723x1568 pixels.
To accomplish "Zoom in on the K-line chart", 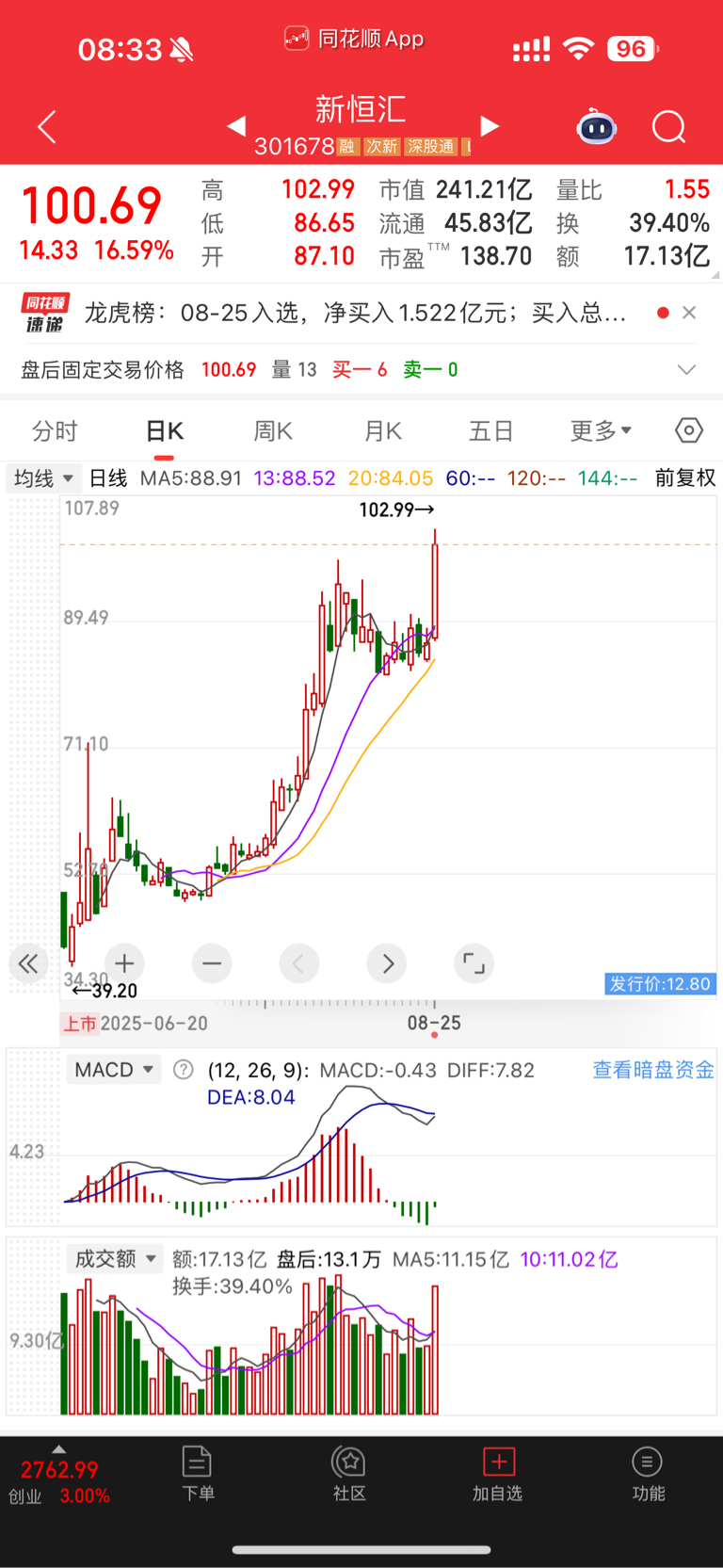I will (x=123, y=962).
